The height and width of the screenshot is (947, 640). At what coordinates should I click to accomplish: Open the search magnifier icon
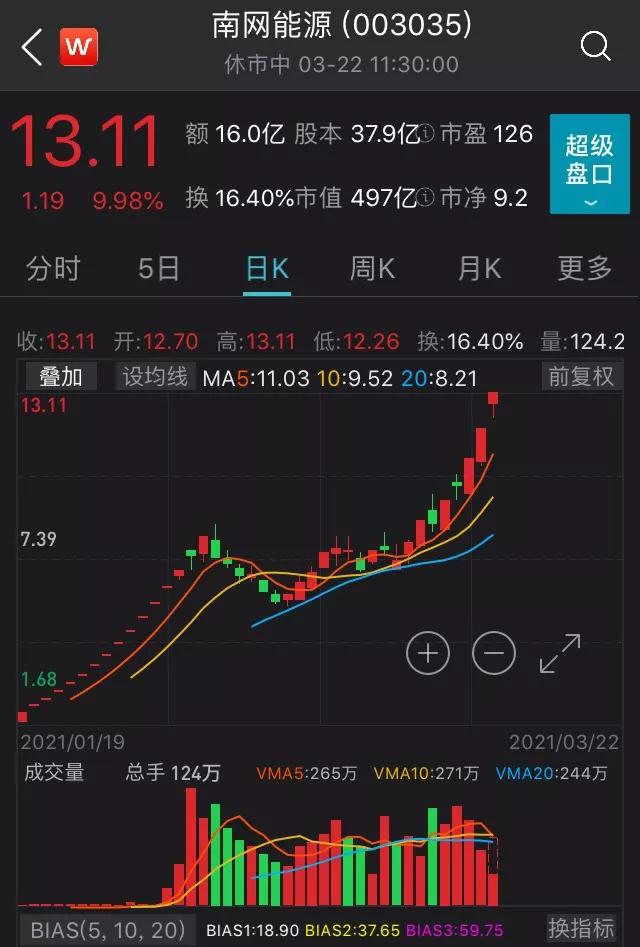596,46
